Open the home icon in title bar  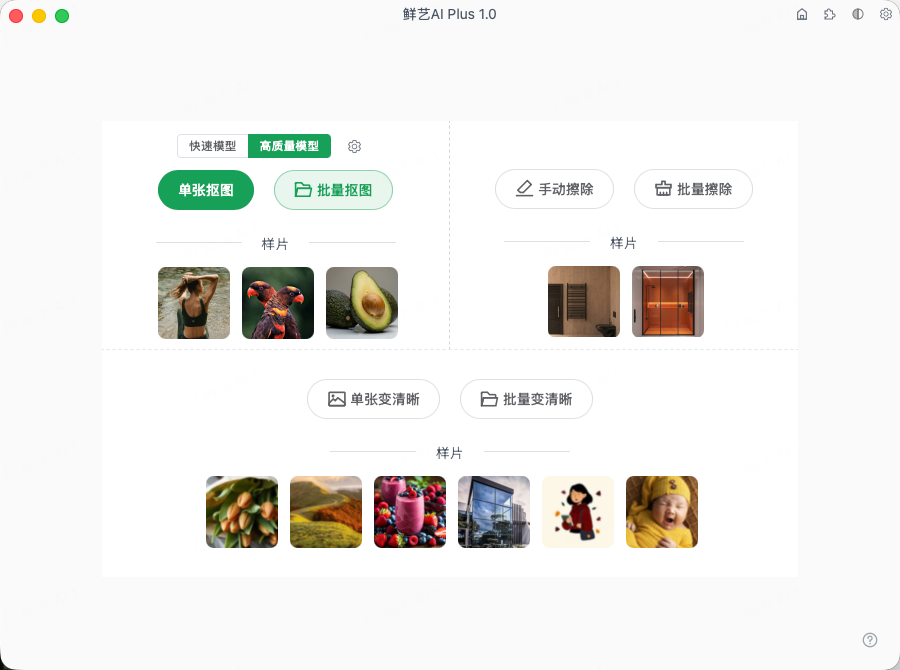tap(802, 15)
